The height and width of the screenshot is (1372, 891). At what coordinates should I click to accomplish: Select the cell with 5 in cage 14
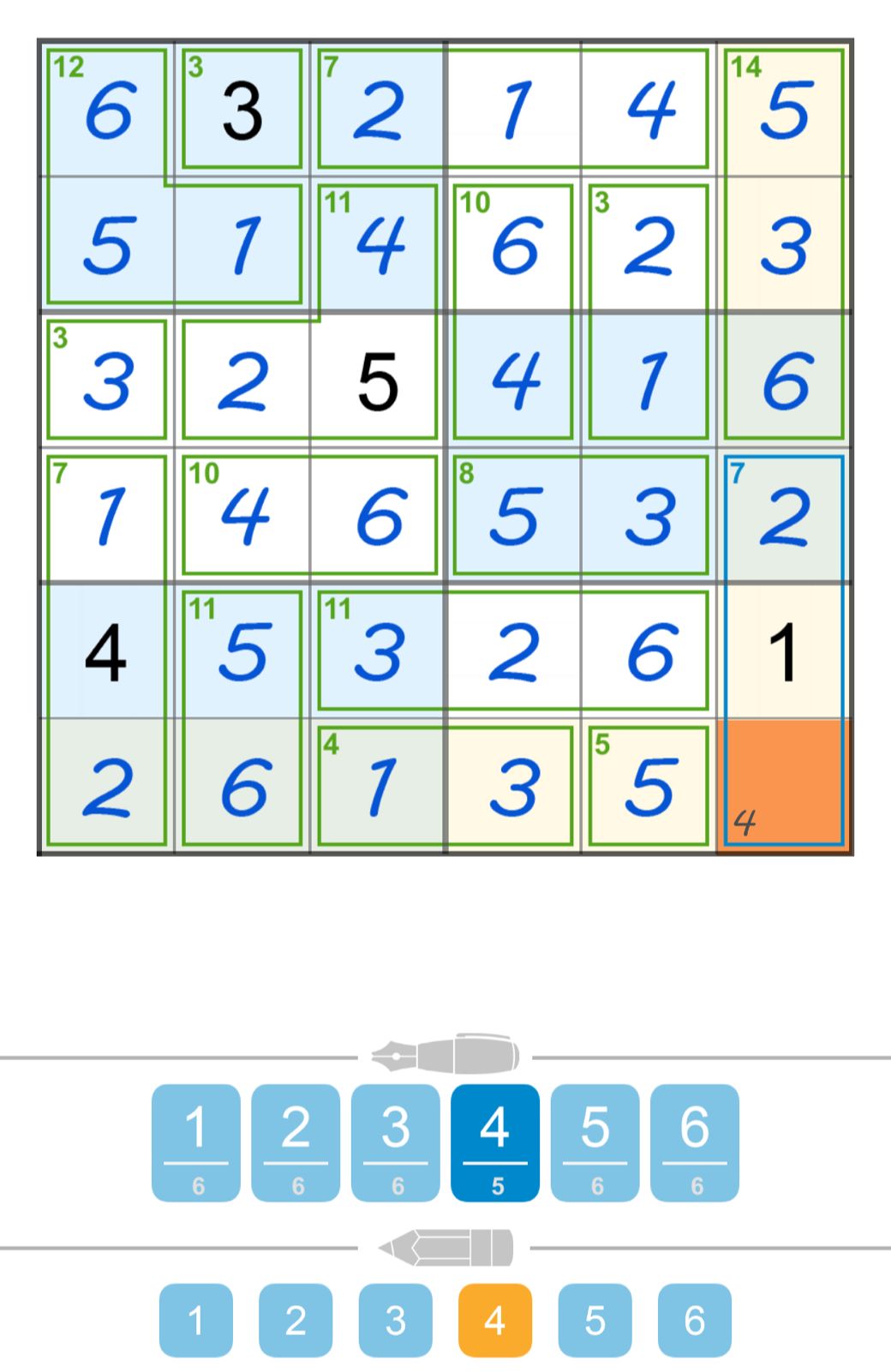tap(784, 110)
